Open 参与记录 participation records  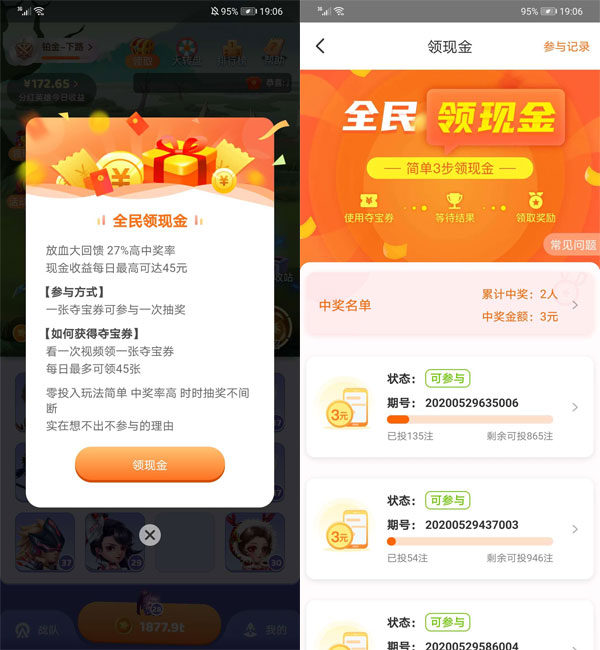(566, 47)
